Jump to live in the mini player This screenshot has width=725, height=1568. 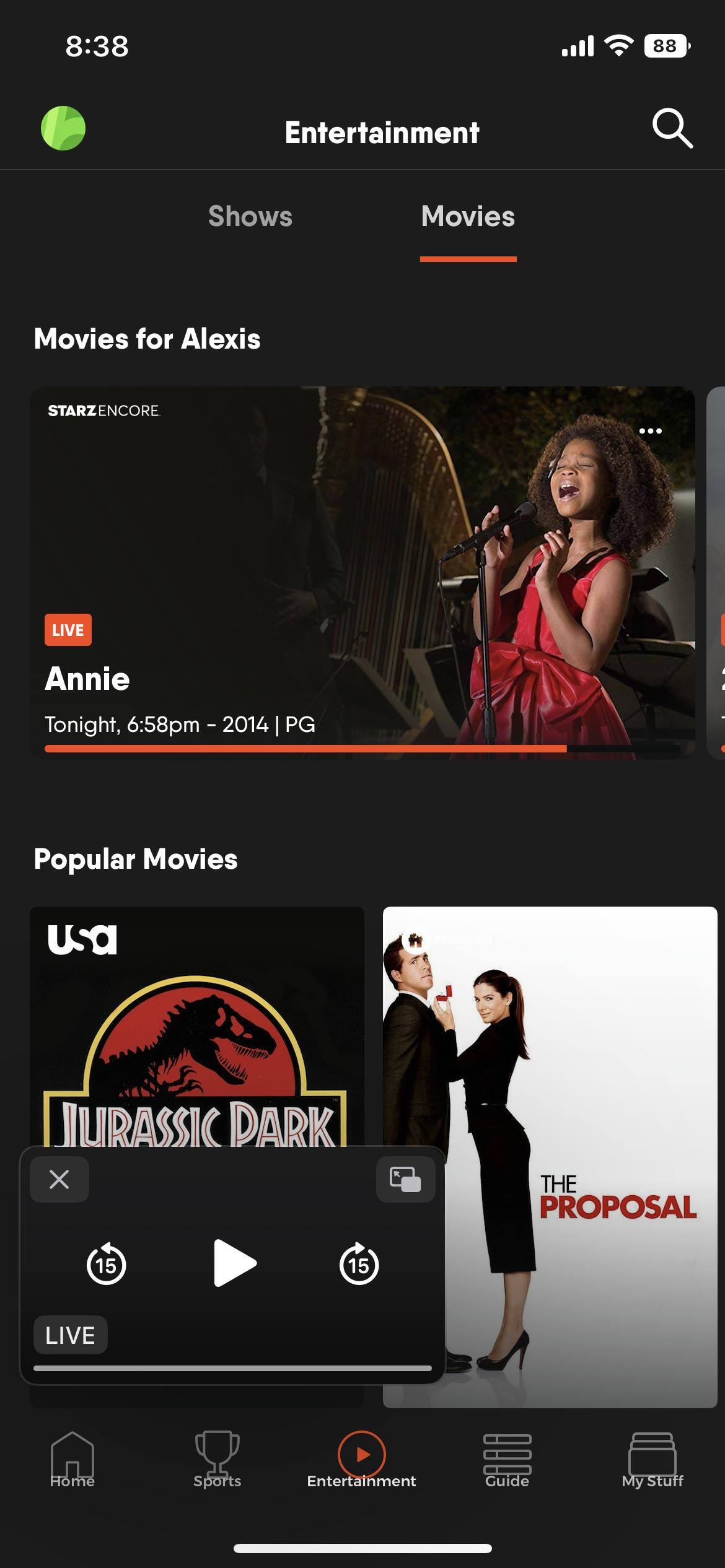click(70, 1335)
